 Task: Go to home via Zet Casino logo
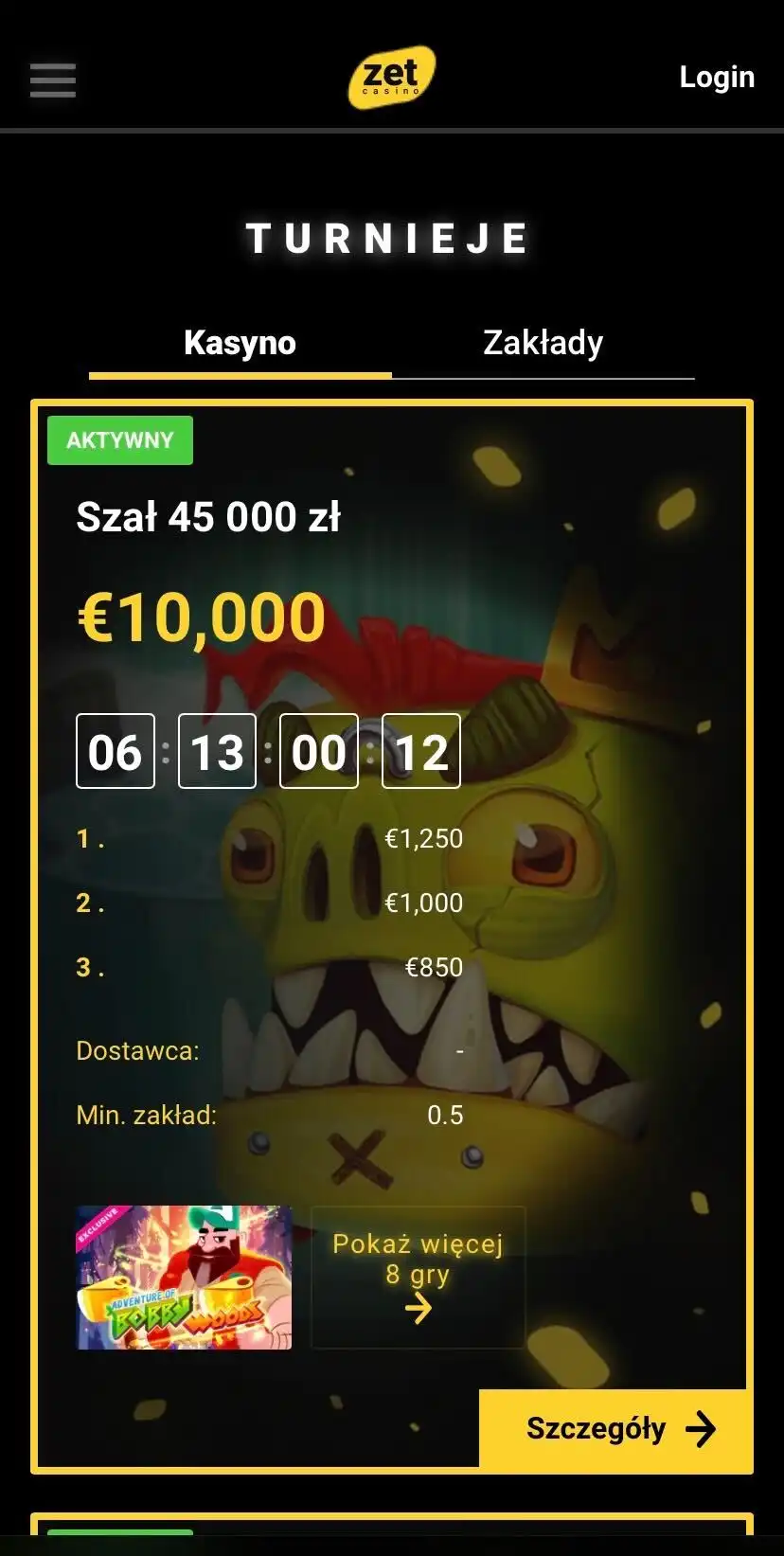pos(391,77)
